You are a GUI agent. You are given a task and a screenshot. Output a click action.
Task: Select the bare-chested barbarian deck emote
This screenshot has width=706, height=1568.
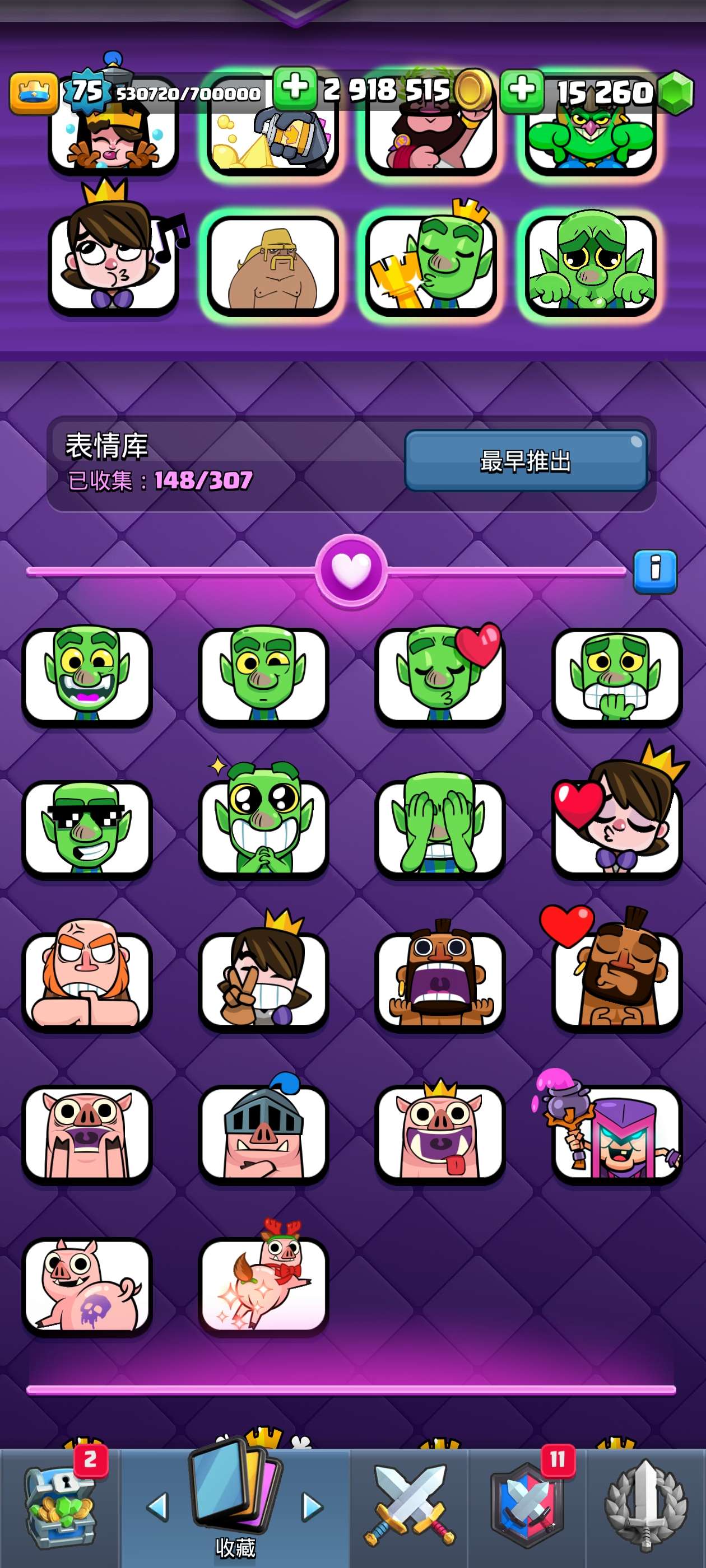tap(272, 265)
